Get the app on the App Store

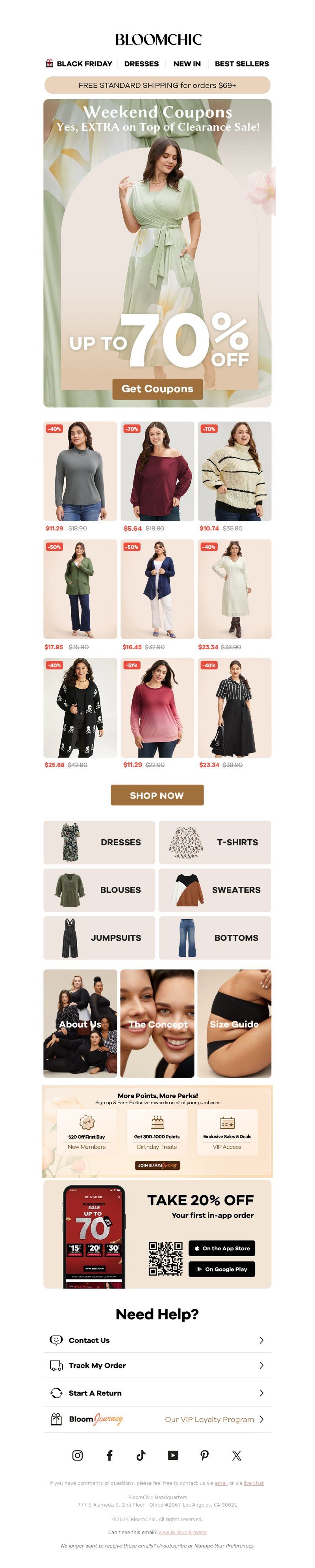click(x=221, y=1248)
